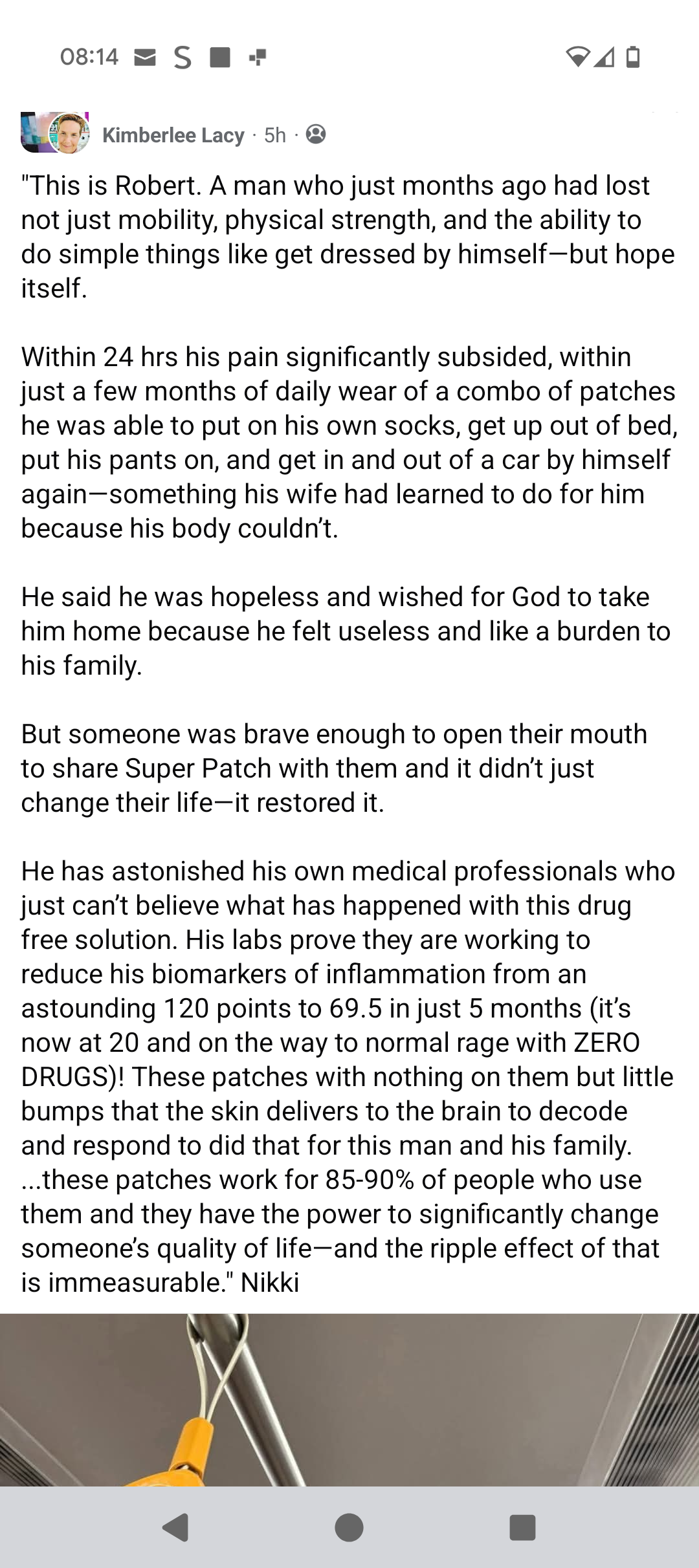
Task: Go to the home screen
Action: tap(349, 1528)
